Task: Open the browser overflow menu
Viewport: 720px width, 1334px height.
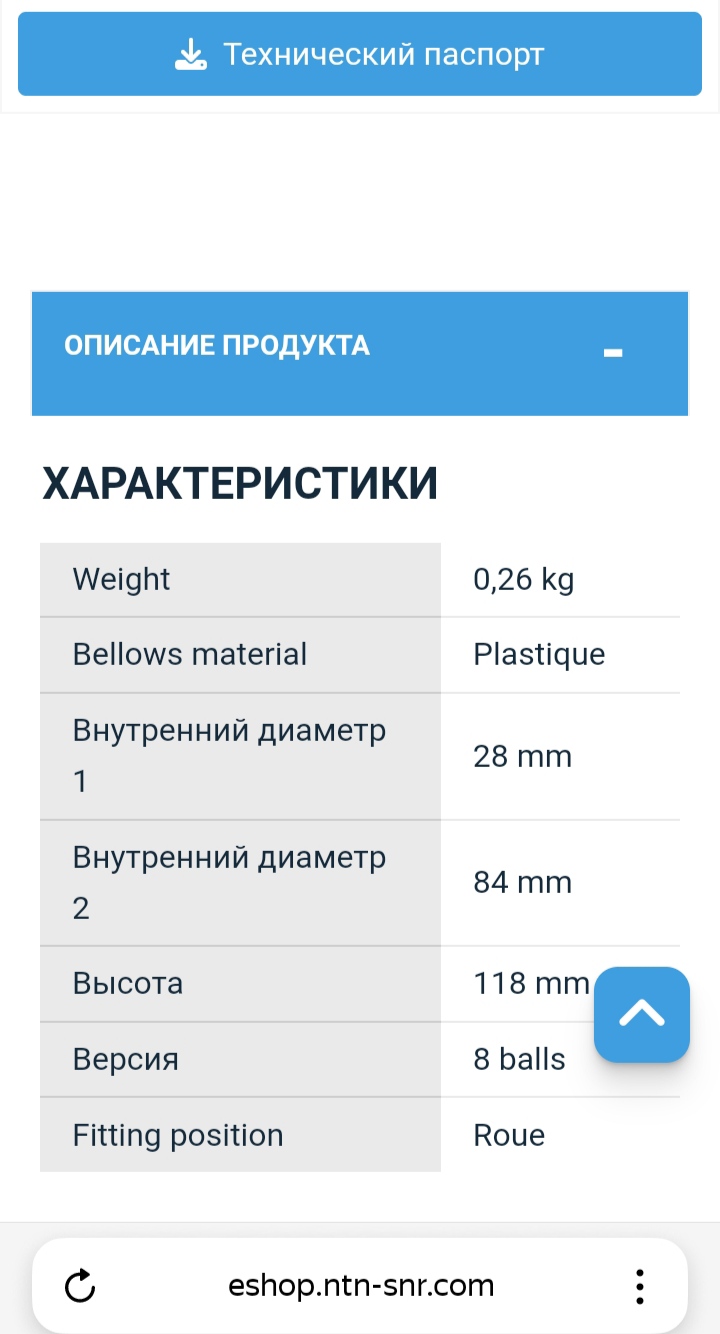Action: (640, 1286)
